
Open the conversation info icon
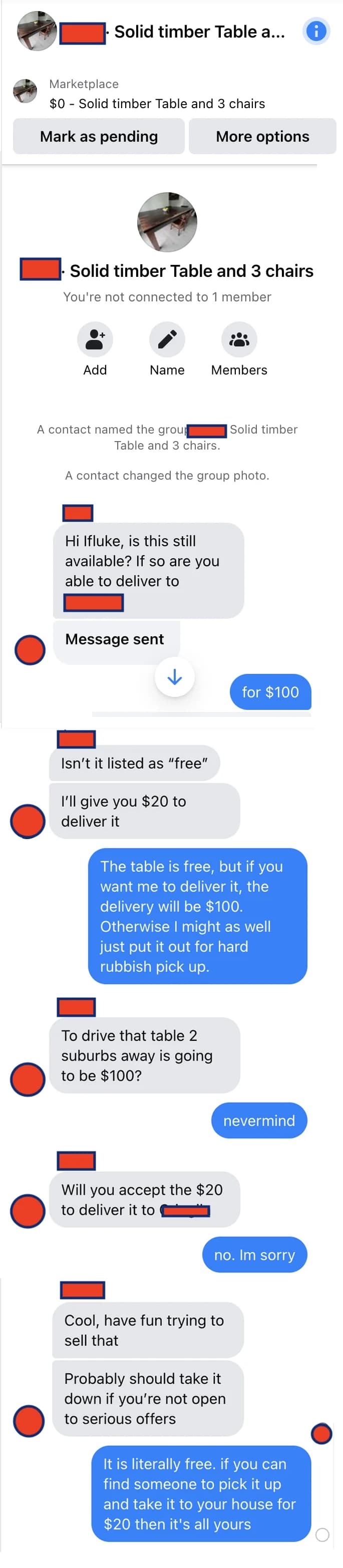click(x=315, y=31)
